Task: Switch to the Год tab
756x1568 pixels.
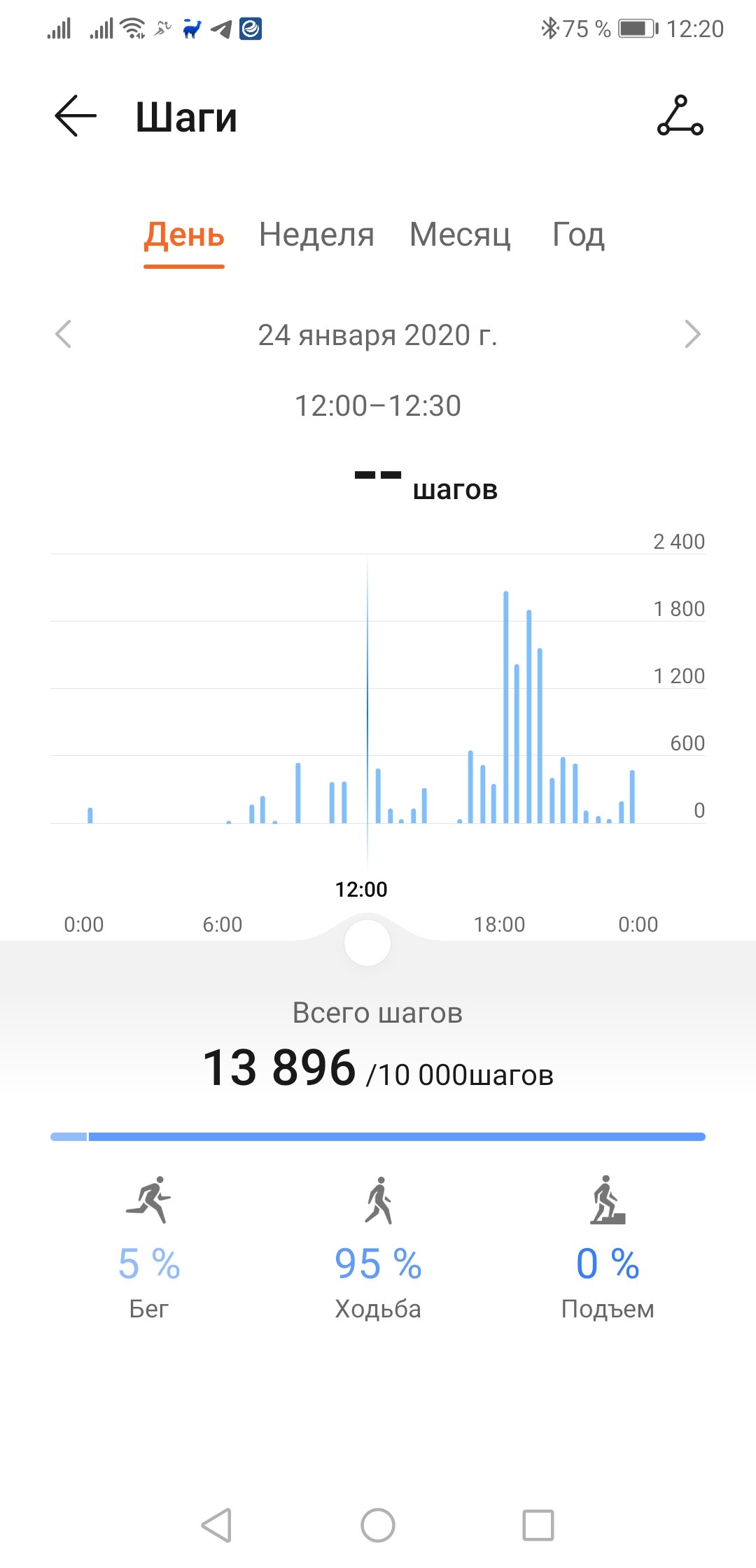Action: pyautogui.click(x=578, y=234)
